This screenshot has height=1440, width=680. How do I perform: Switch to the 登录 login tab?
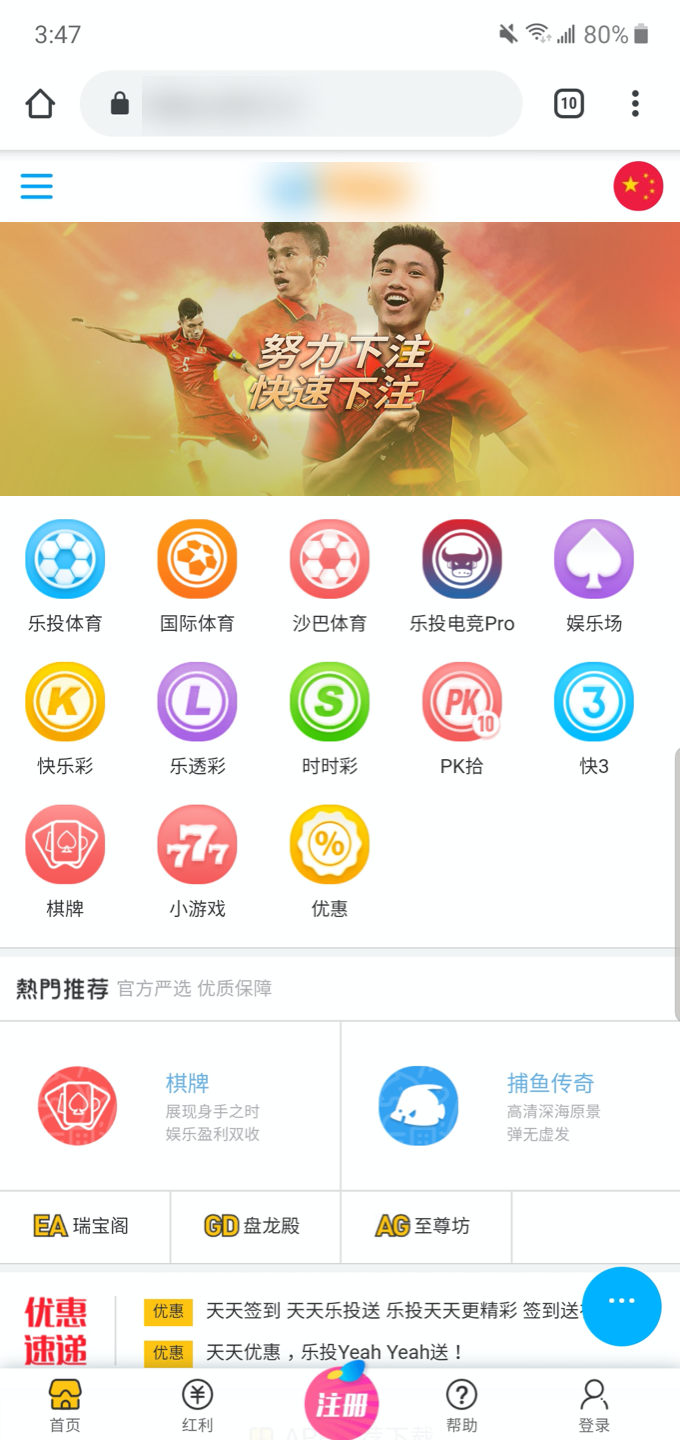[594, 1406]
